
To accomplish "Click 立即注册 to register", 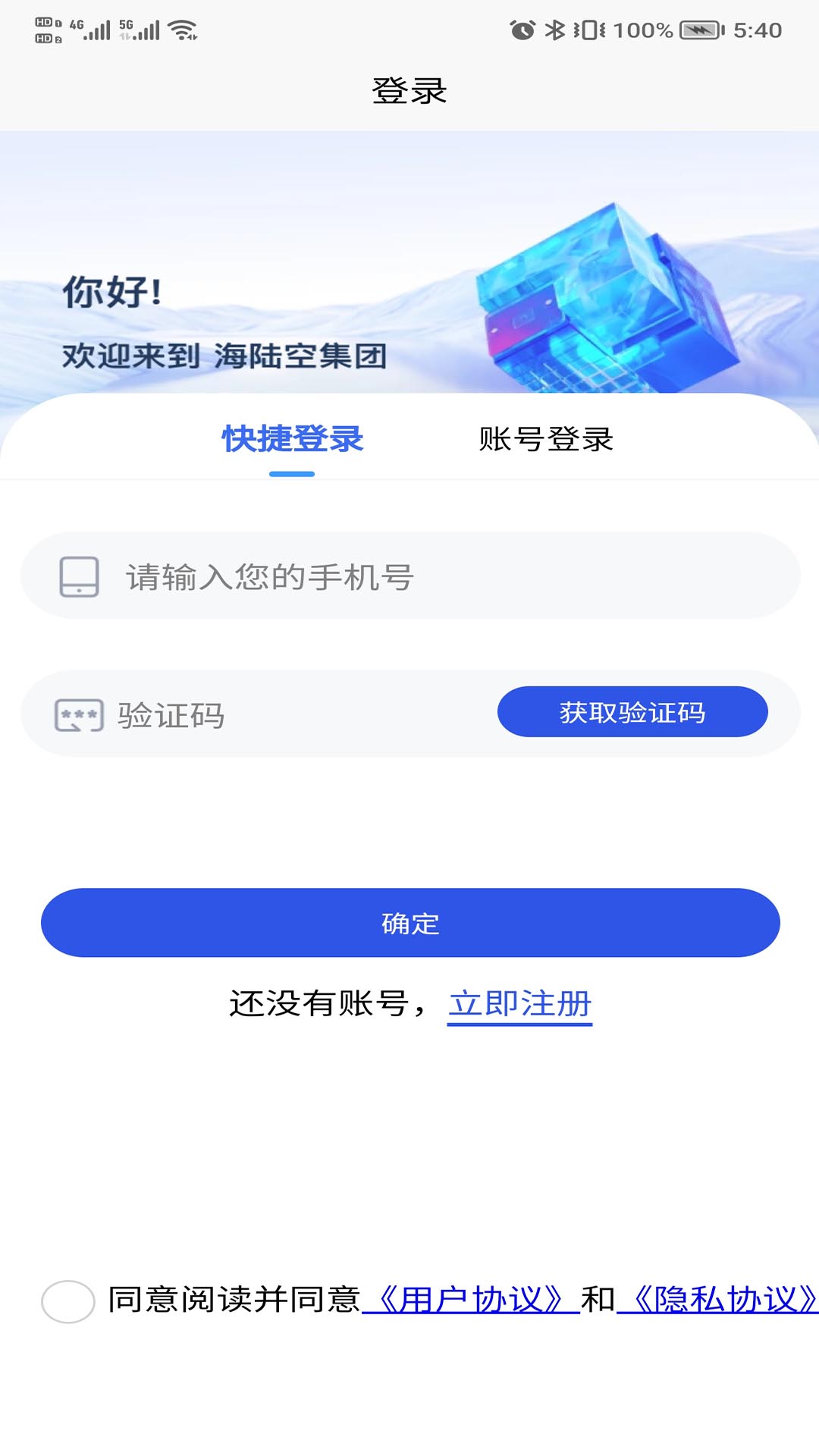I will (x=520, y=1003).
